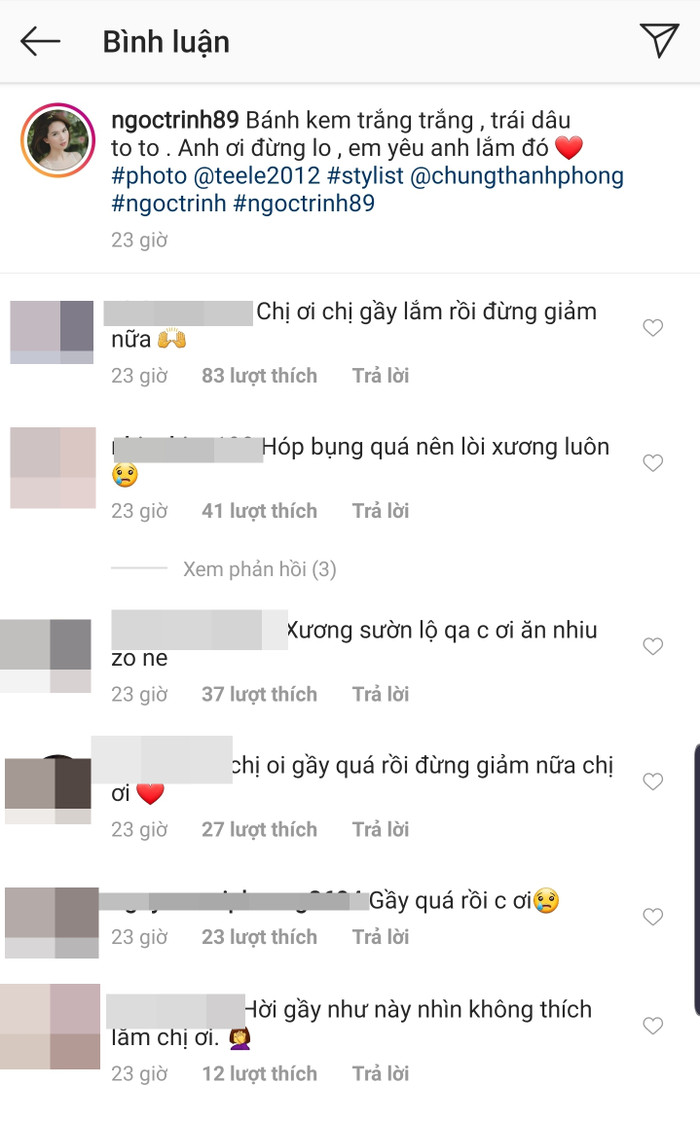Like the comment "Hóp bụng quá nên lòi xương"
Viewport: 700px width, 1128px height.
coord(653,463)
